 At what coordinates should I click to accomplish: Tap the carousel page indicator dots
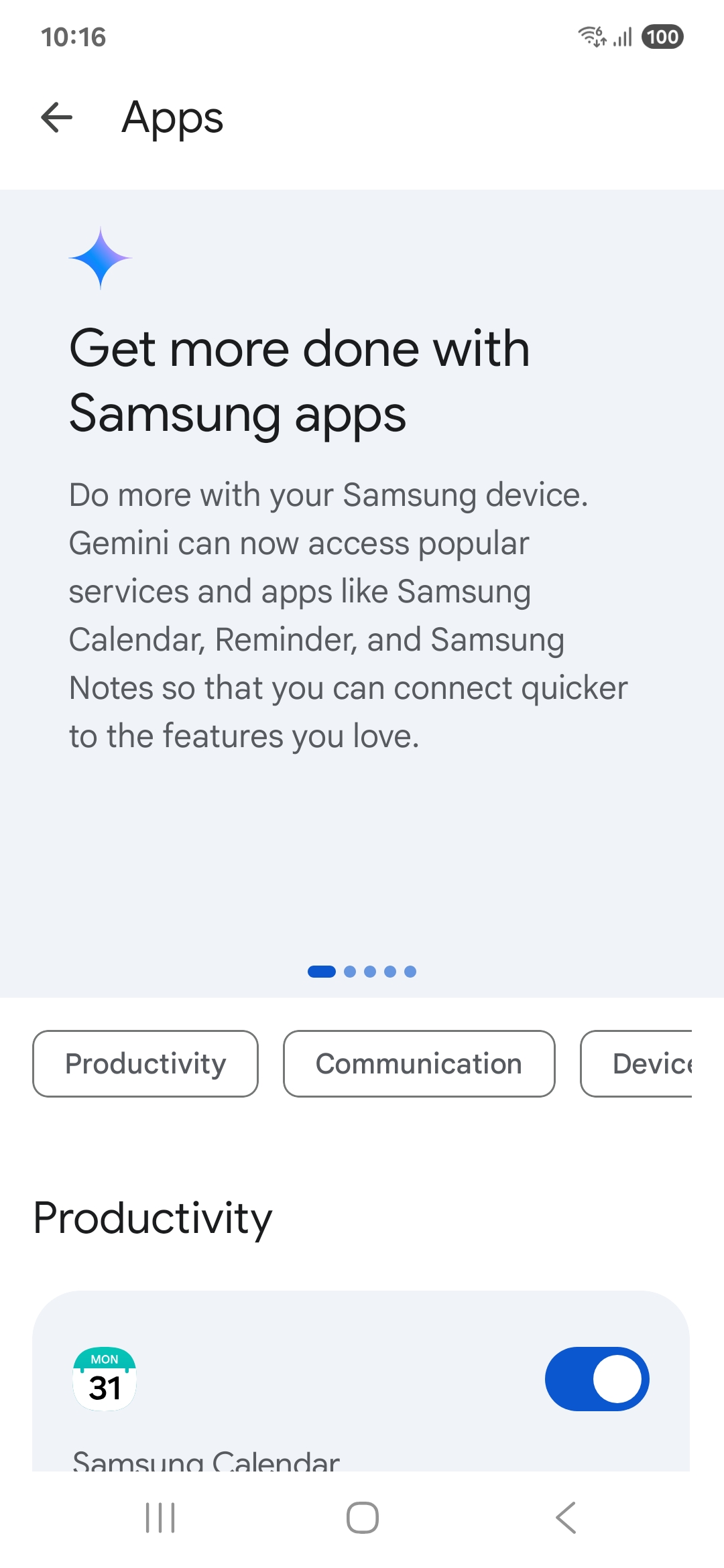click(x=362, y=972)
